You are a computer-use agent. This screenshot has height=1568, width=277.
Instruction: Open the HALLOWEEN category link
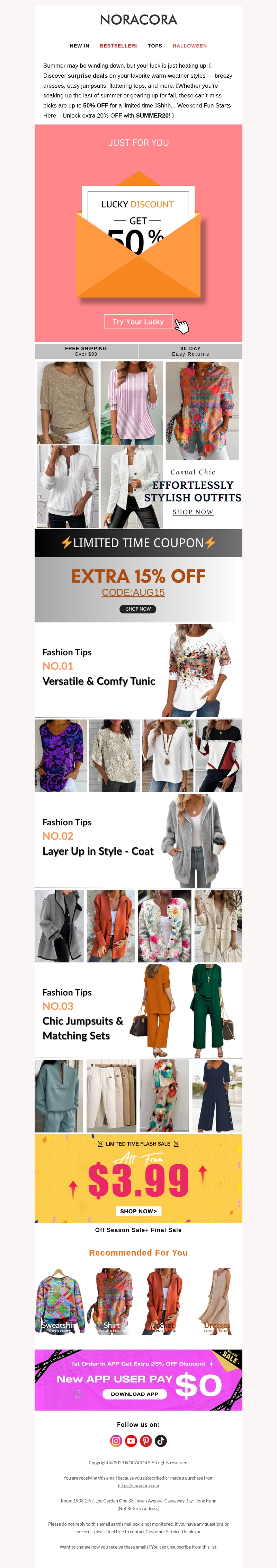click(x=189, y=46)
